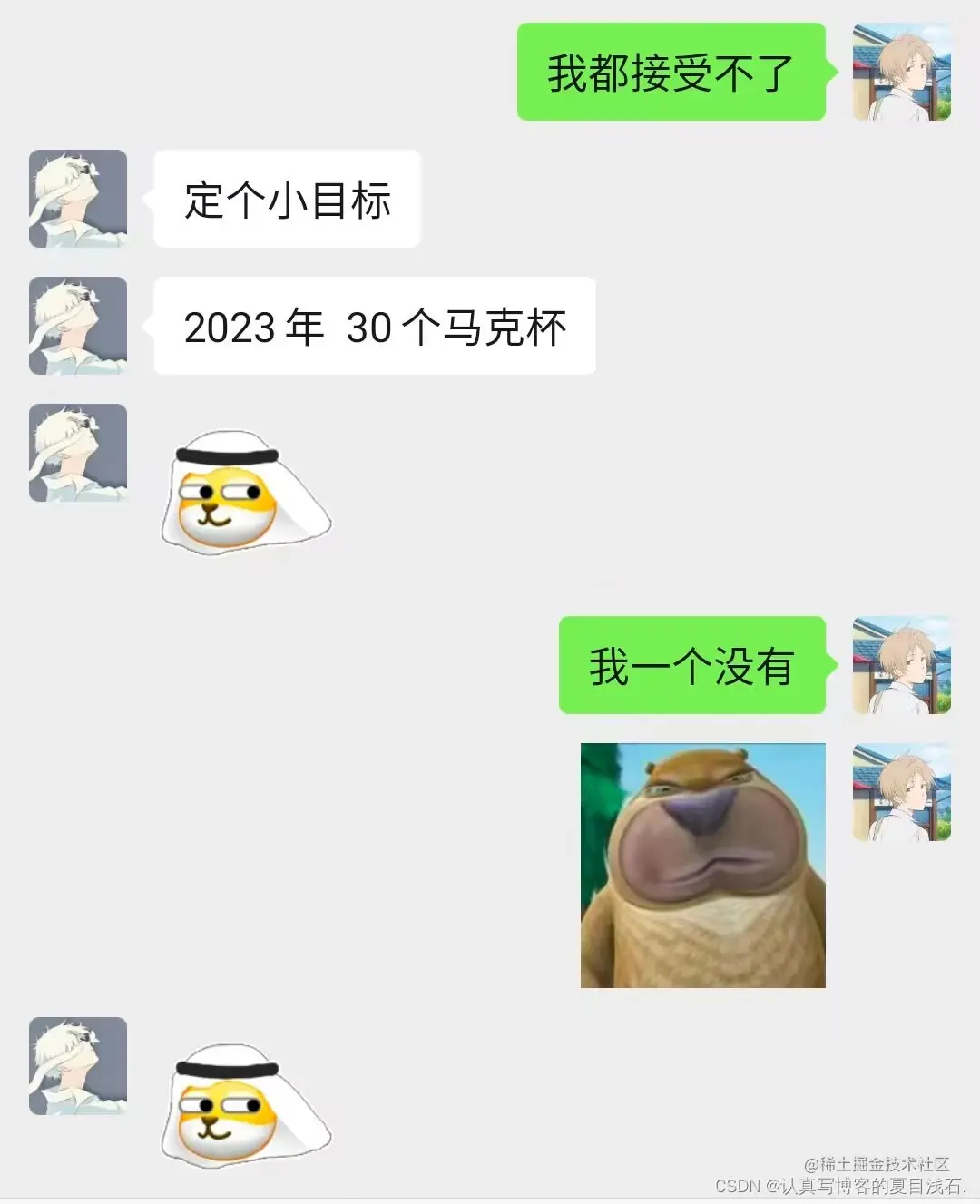Tap the avatar beside "2023 年 30 个马克杯"
This screenshot has width=980, height=1204.
pyautogui.click(x=78, y=326)
